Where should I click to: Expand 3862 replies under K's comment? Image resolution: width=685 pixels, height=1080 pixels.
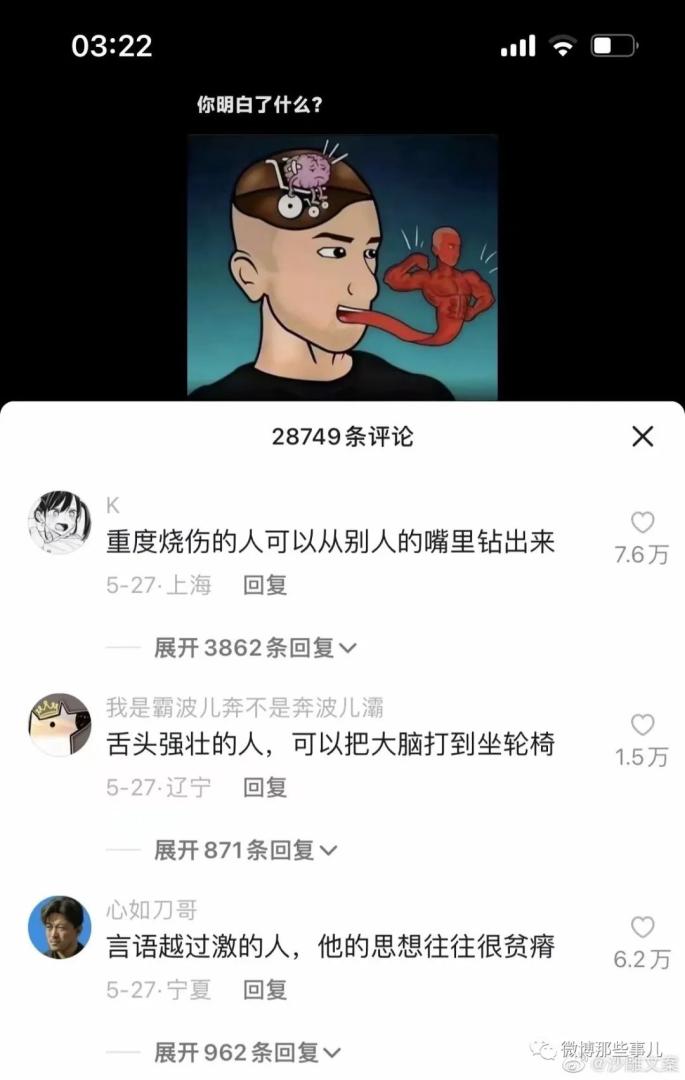point(256,648)
